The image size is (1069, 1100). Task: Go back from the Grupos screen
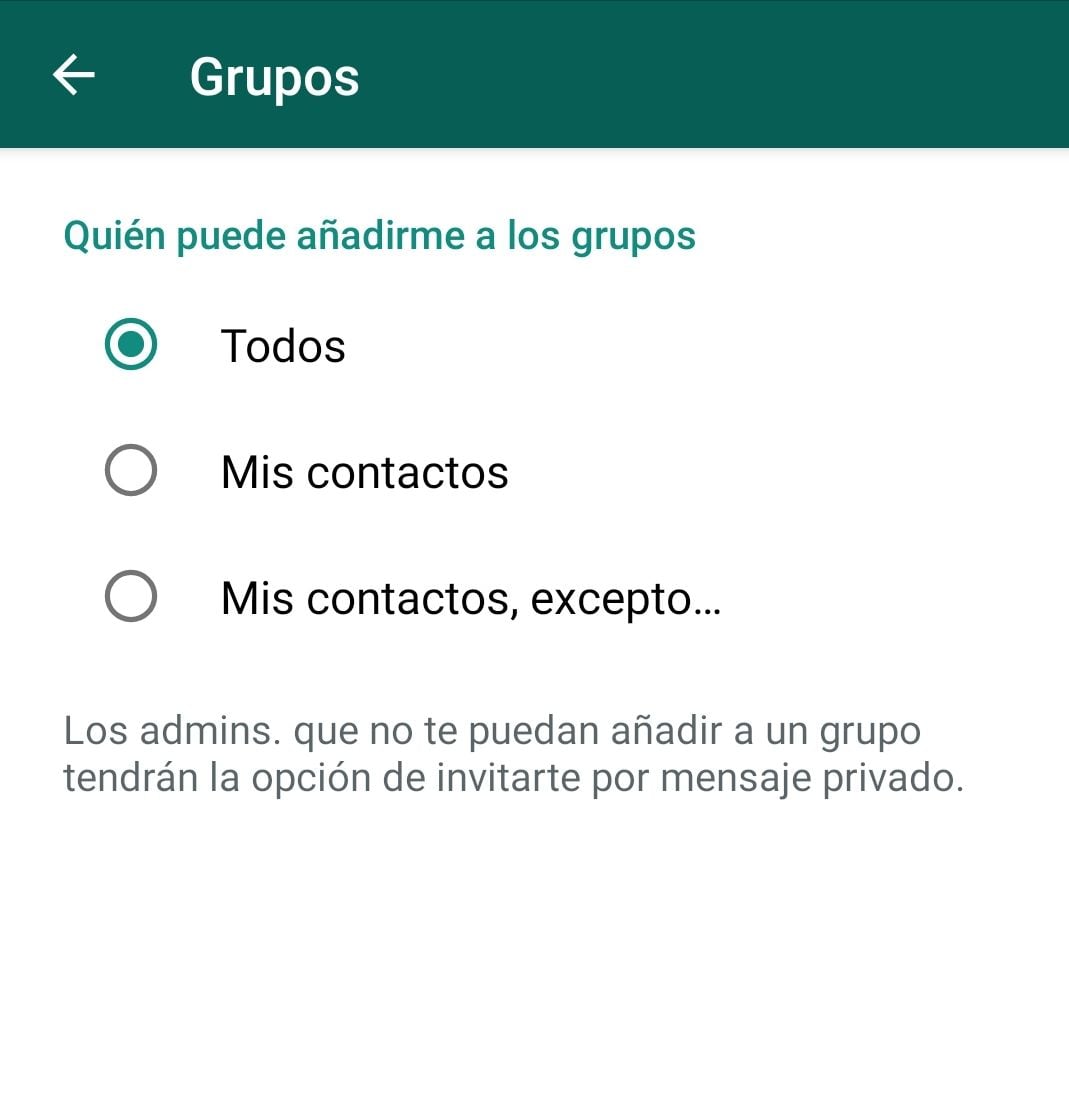click(x=74, y=75)
